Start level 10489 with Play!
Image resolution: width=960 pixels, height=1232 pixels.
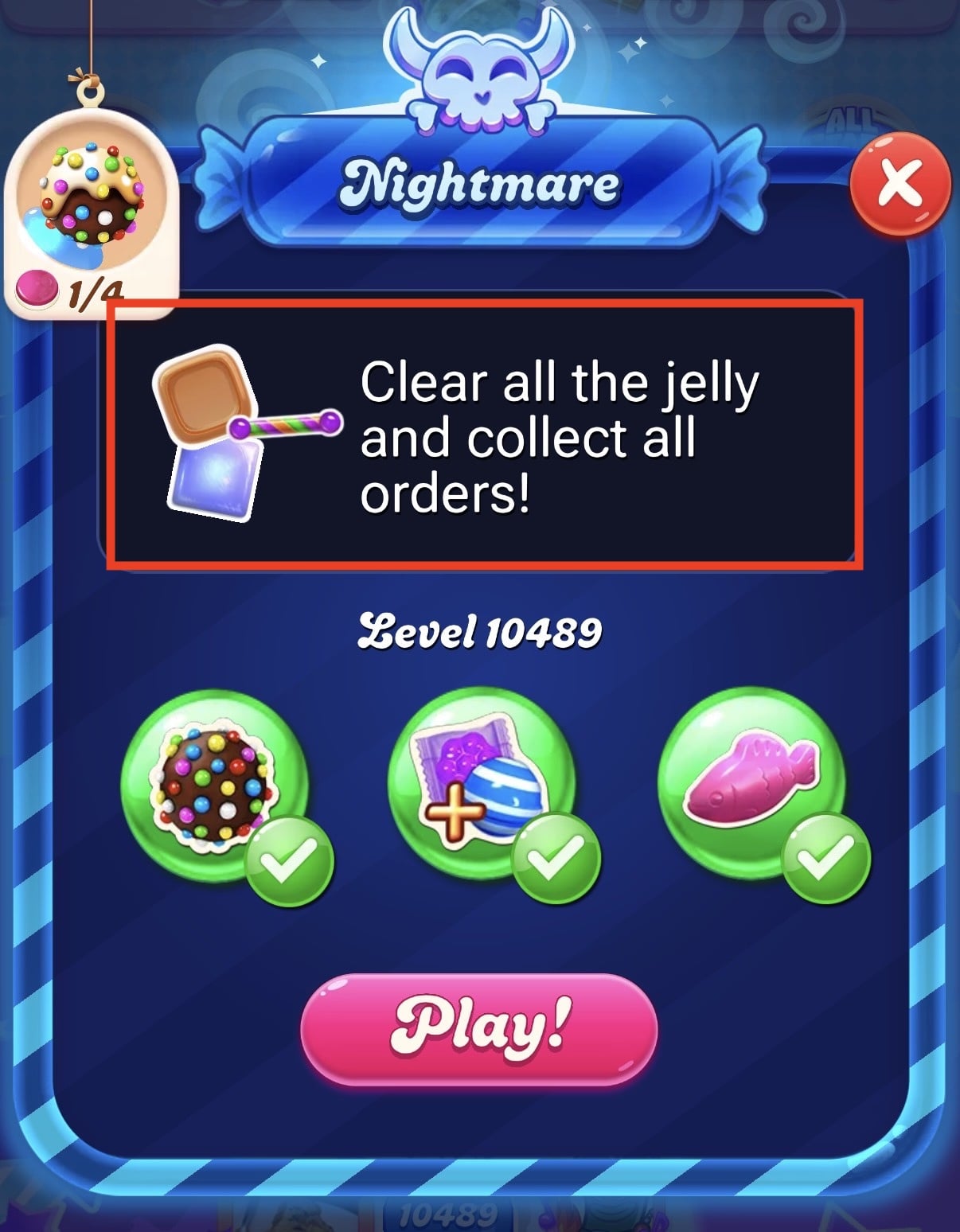479,1028
